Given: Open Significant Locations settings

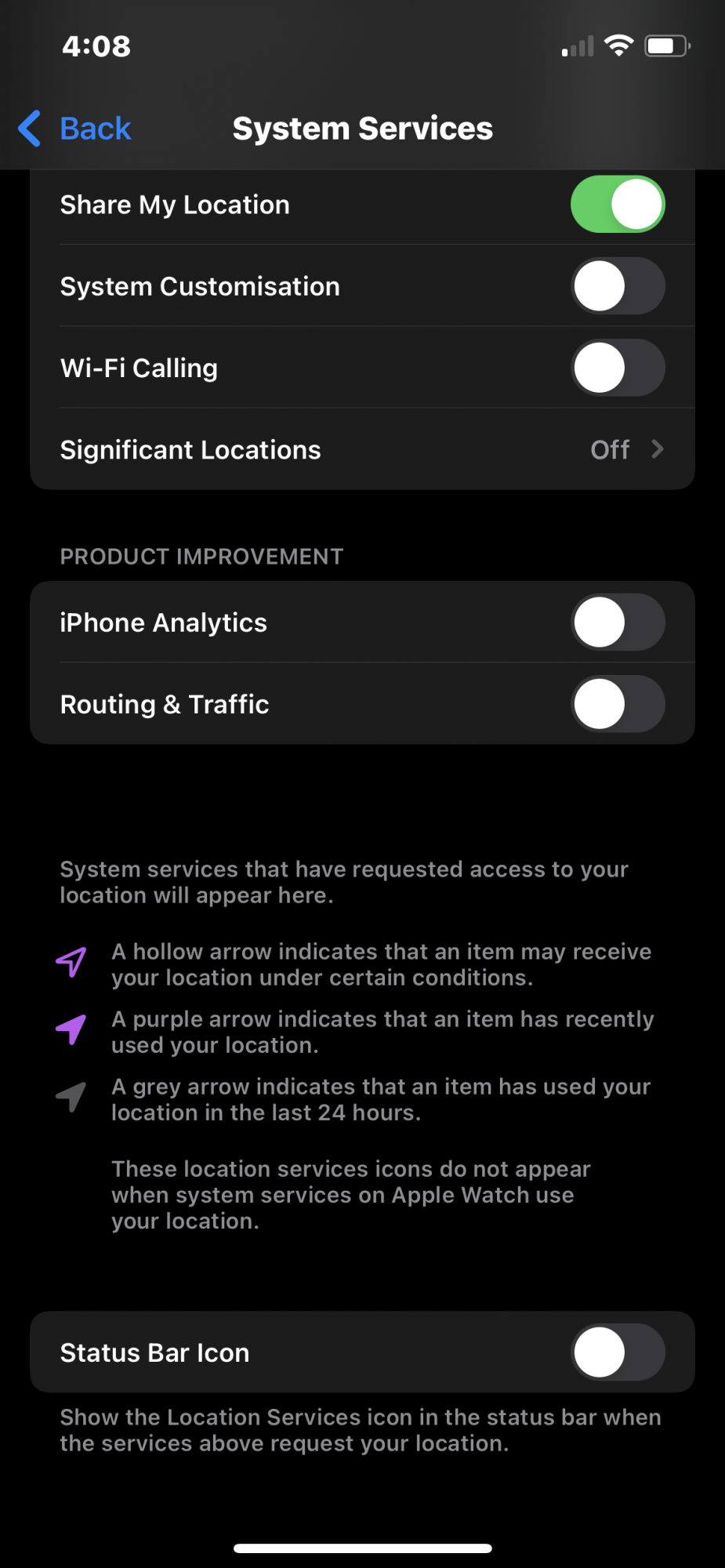Looking at the screenshot, I should (x=362, y=449).
